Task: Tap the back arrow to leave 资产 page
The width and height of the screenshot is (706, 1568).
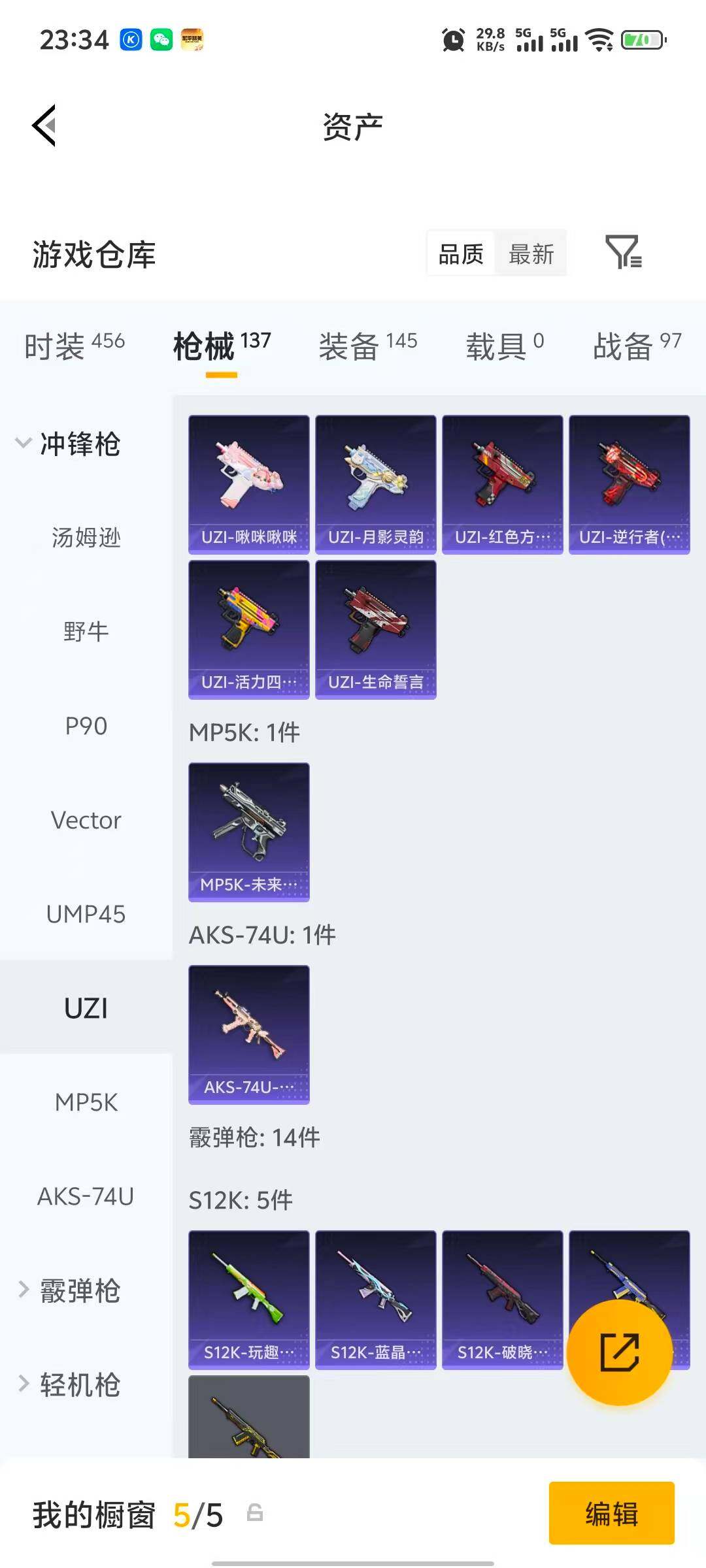Action: (44, 125)
